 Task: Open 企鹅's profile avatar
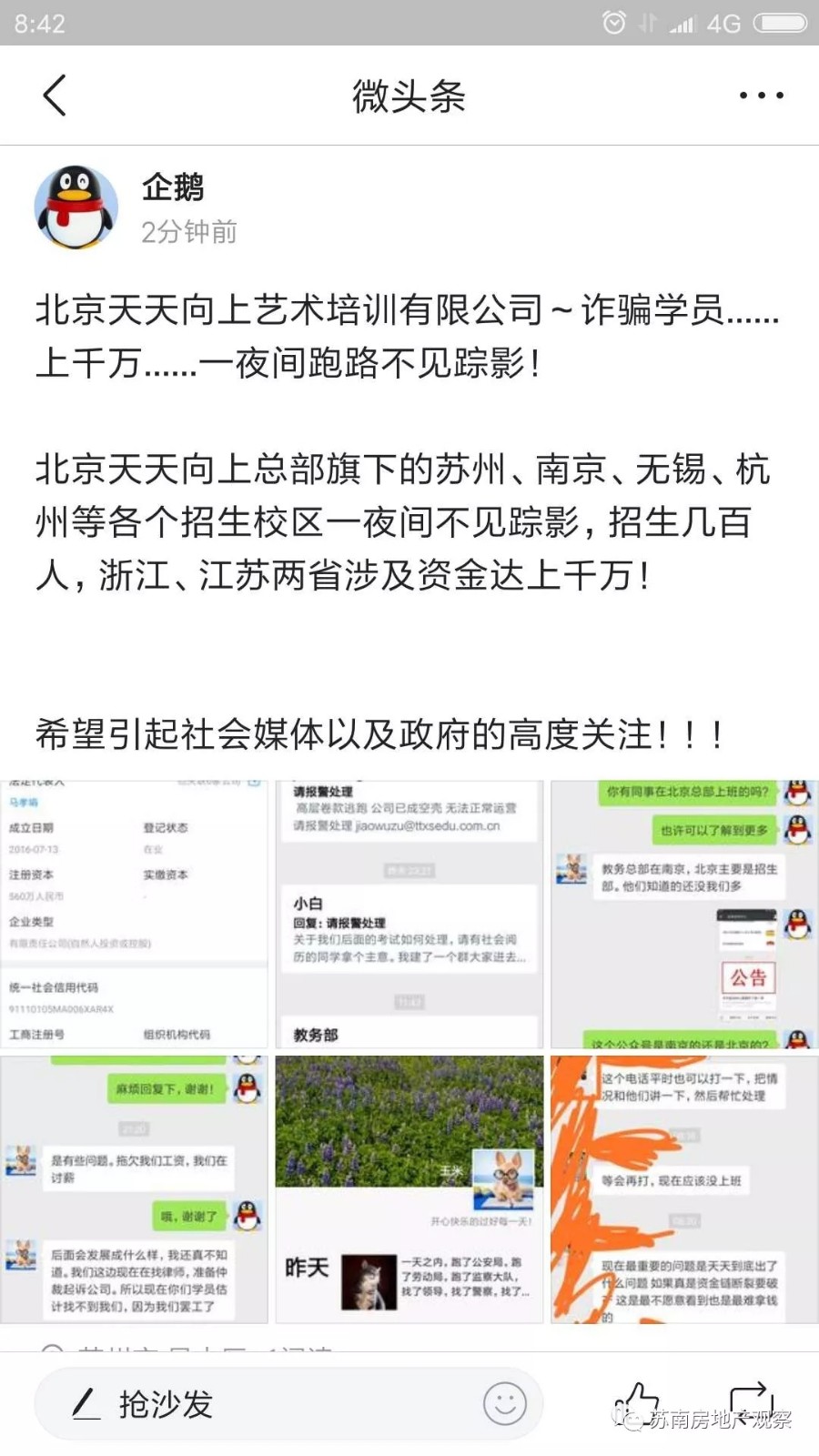(76, 208)
